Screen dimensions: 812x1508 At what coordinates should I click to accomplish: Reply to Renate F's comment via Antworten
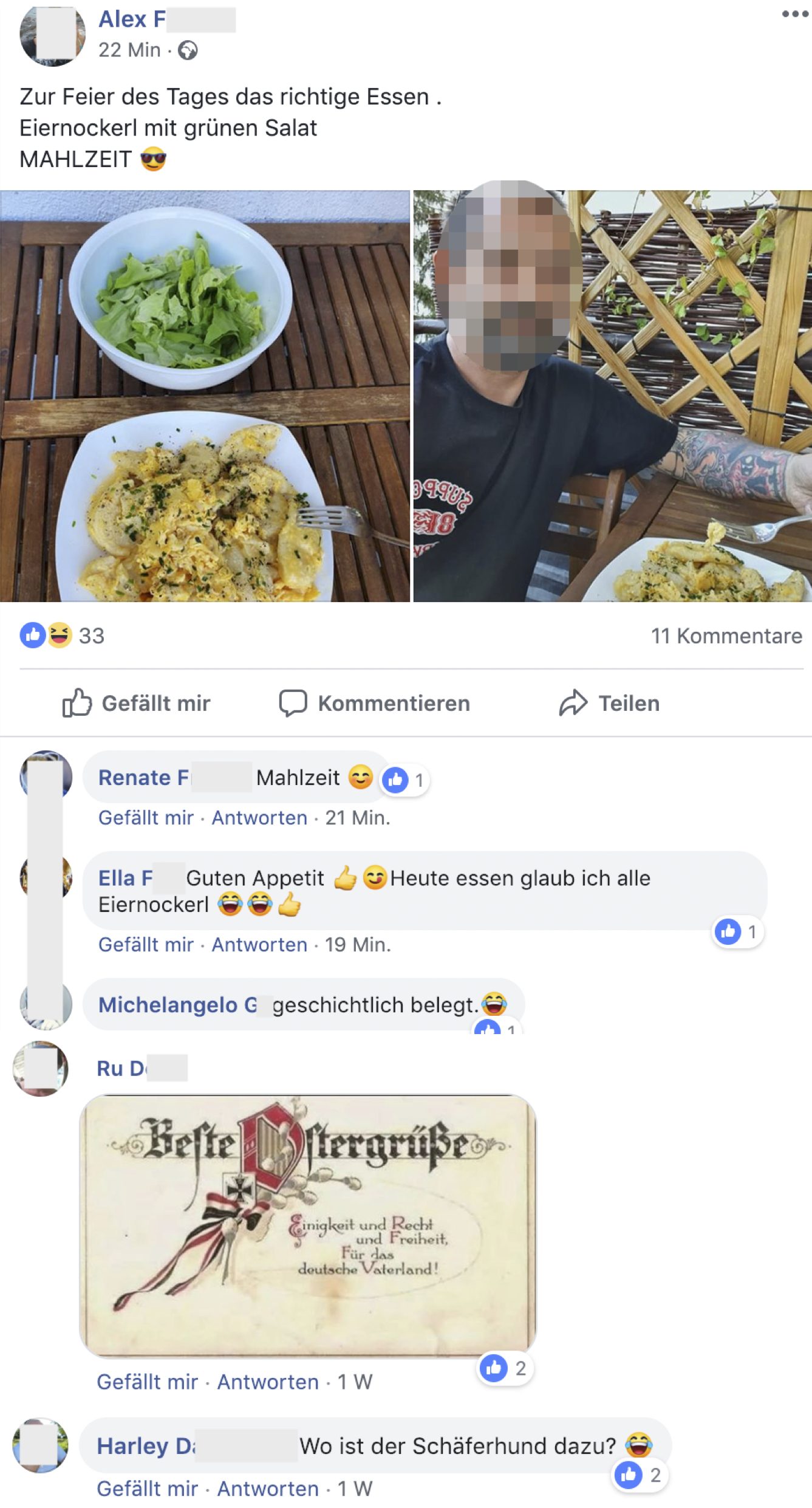click(x=259, y=818)
